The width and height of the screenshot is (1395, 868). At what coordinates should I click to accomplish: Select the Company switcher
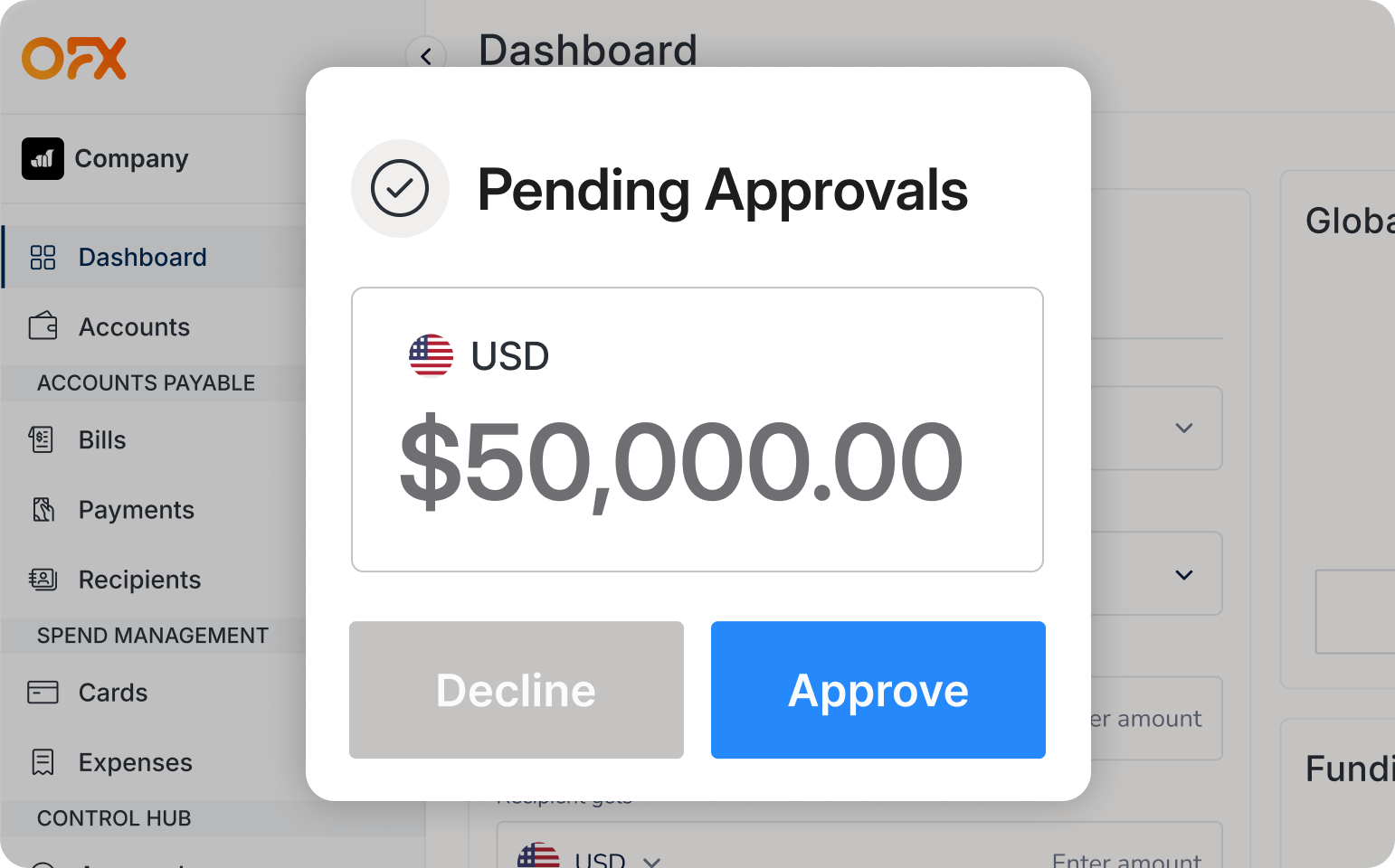point(131,159)
